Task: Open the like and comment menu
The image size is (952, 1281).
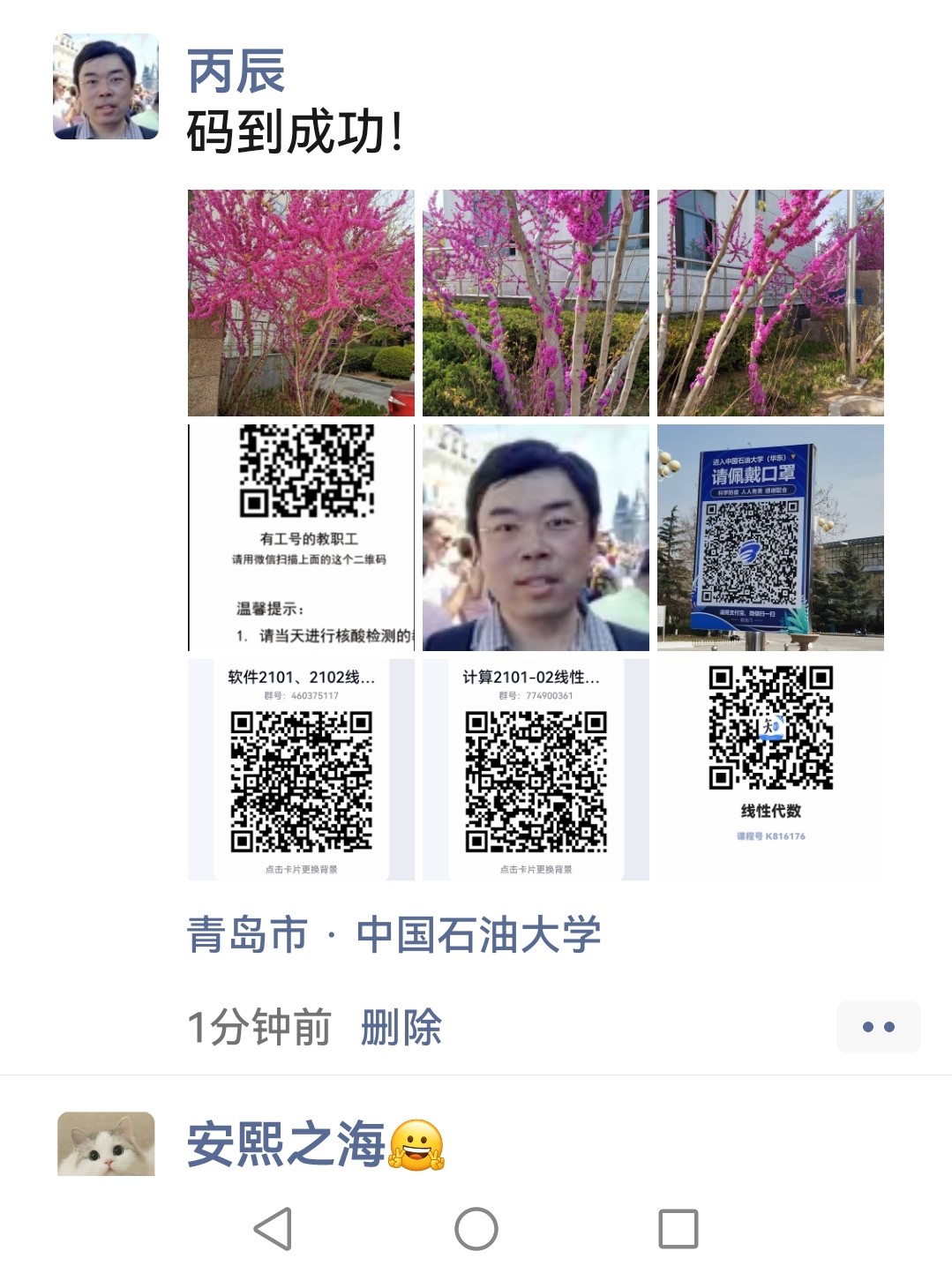Action: pos(878,1027)
